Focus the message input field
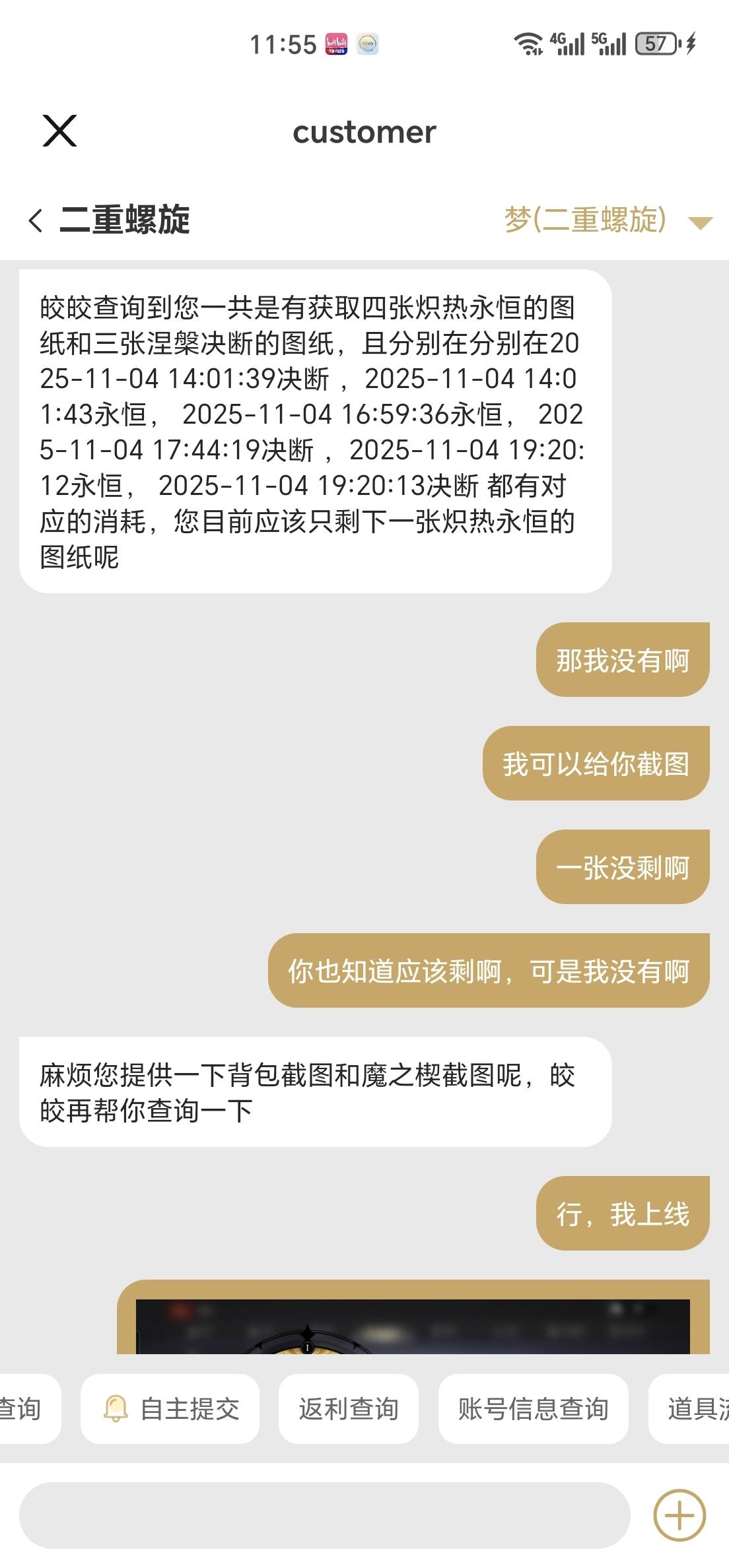 [324, 1515]
